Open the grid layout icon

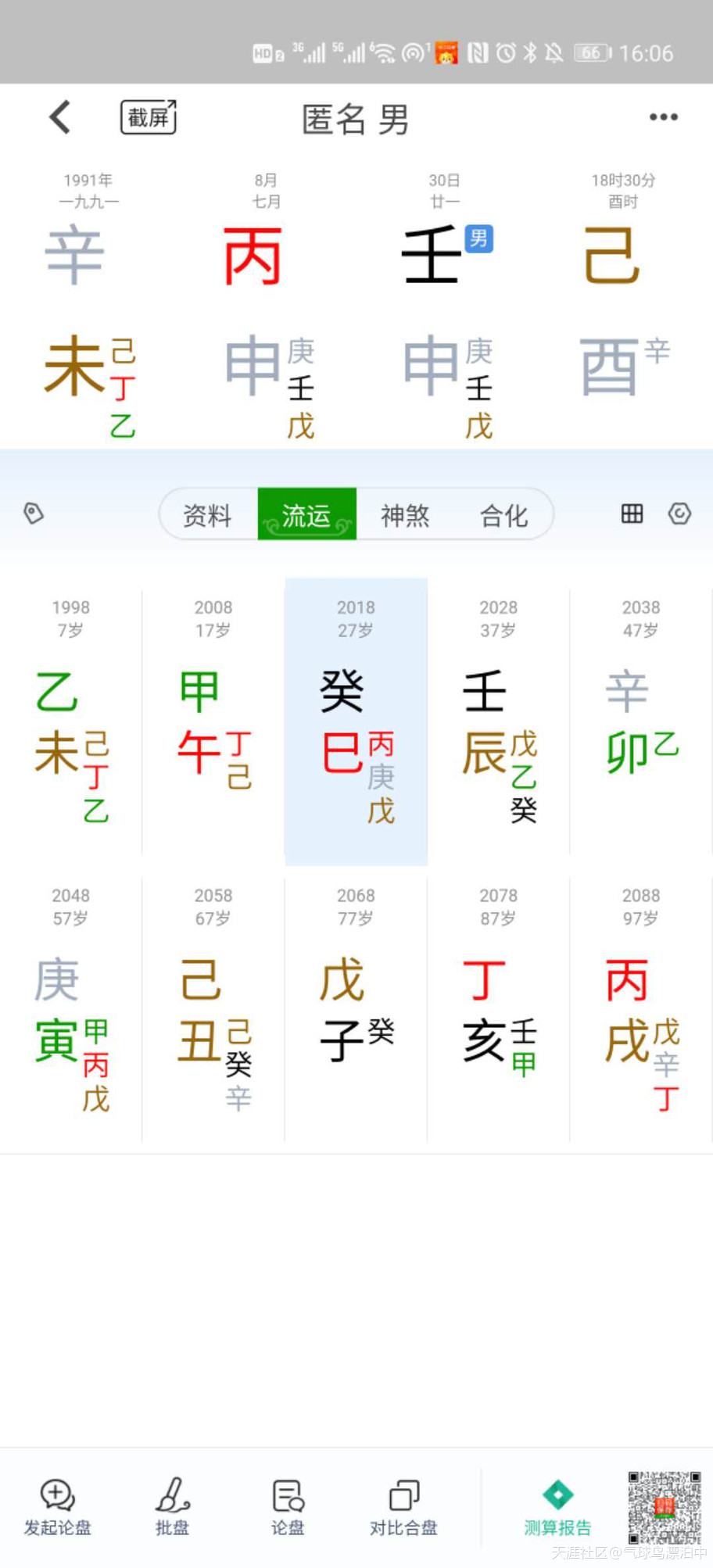pos(632,514)
